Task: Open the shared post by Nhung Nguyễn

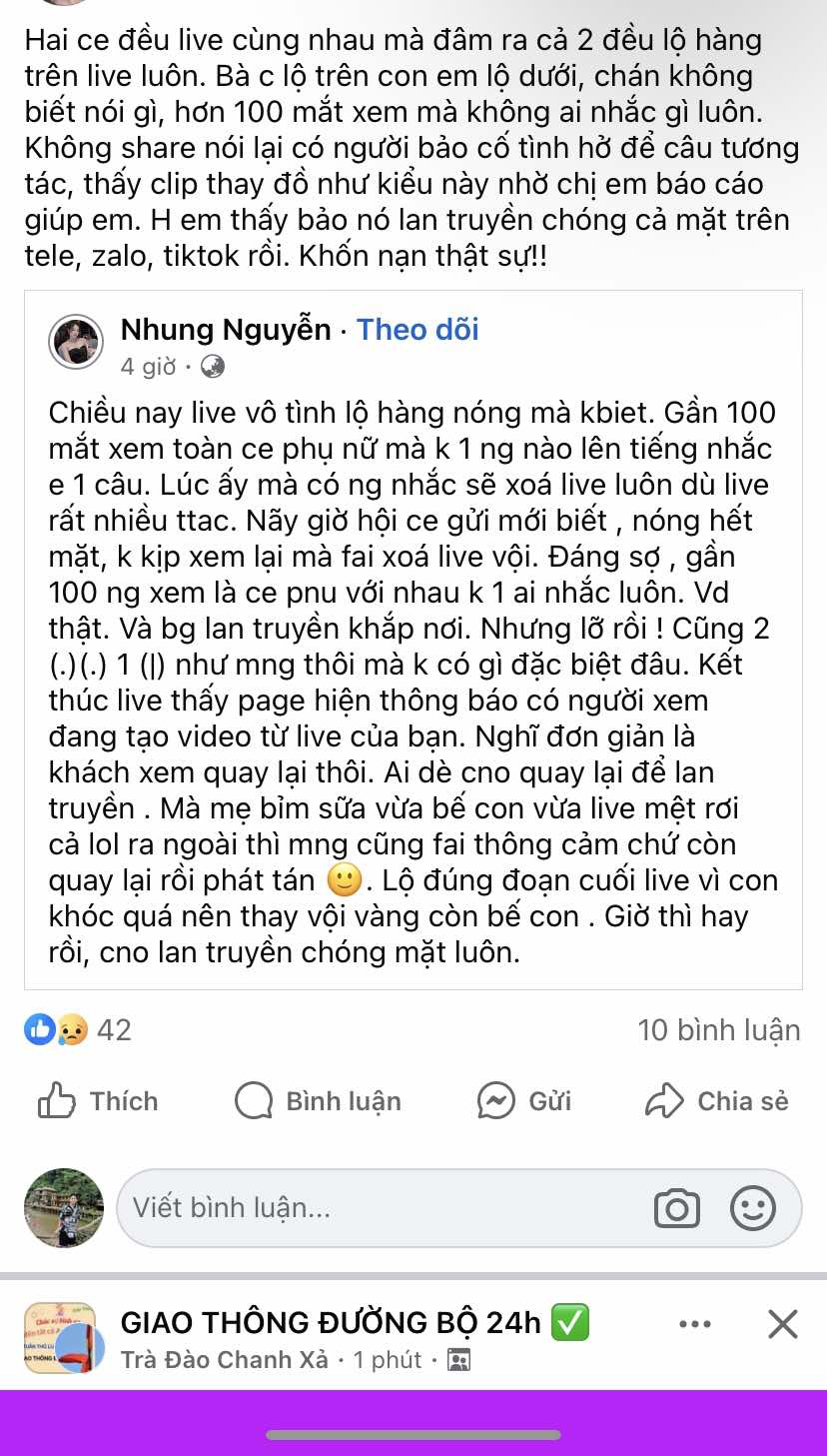Action: [x=412, y=680]
